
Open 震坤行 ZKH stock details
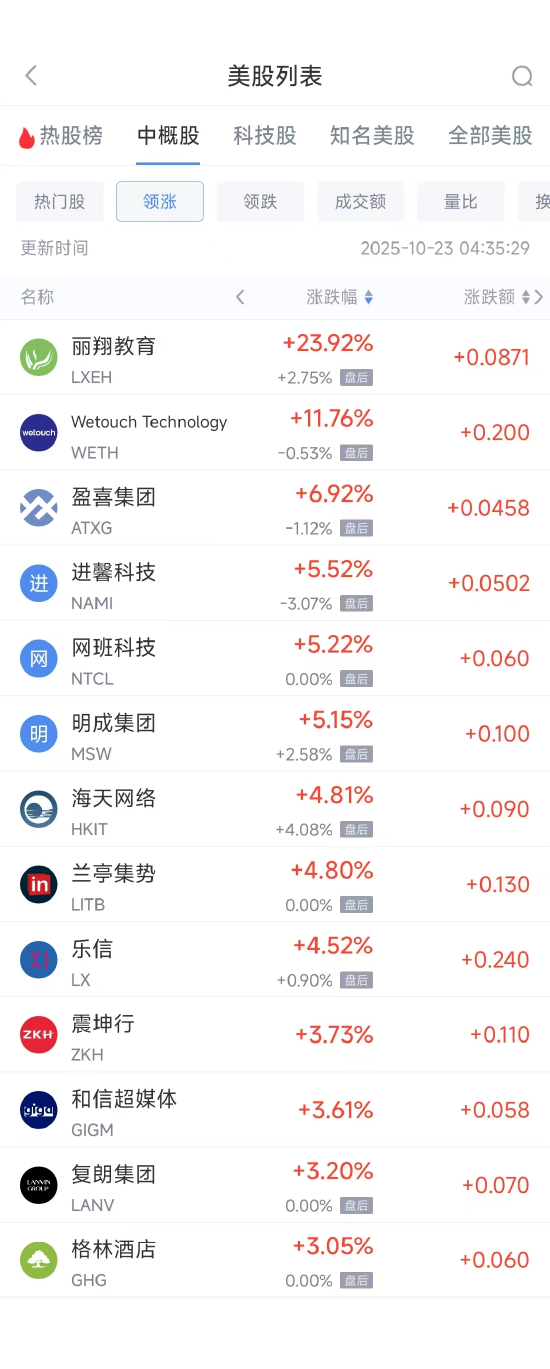(275, 1035)
